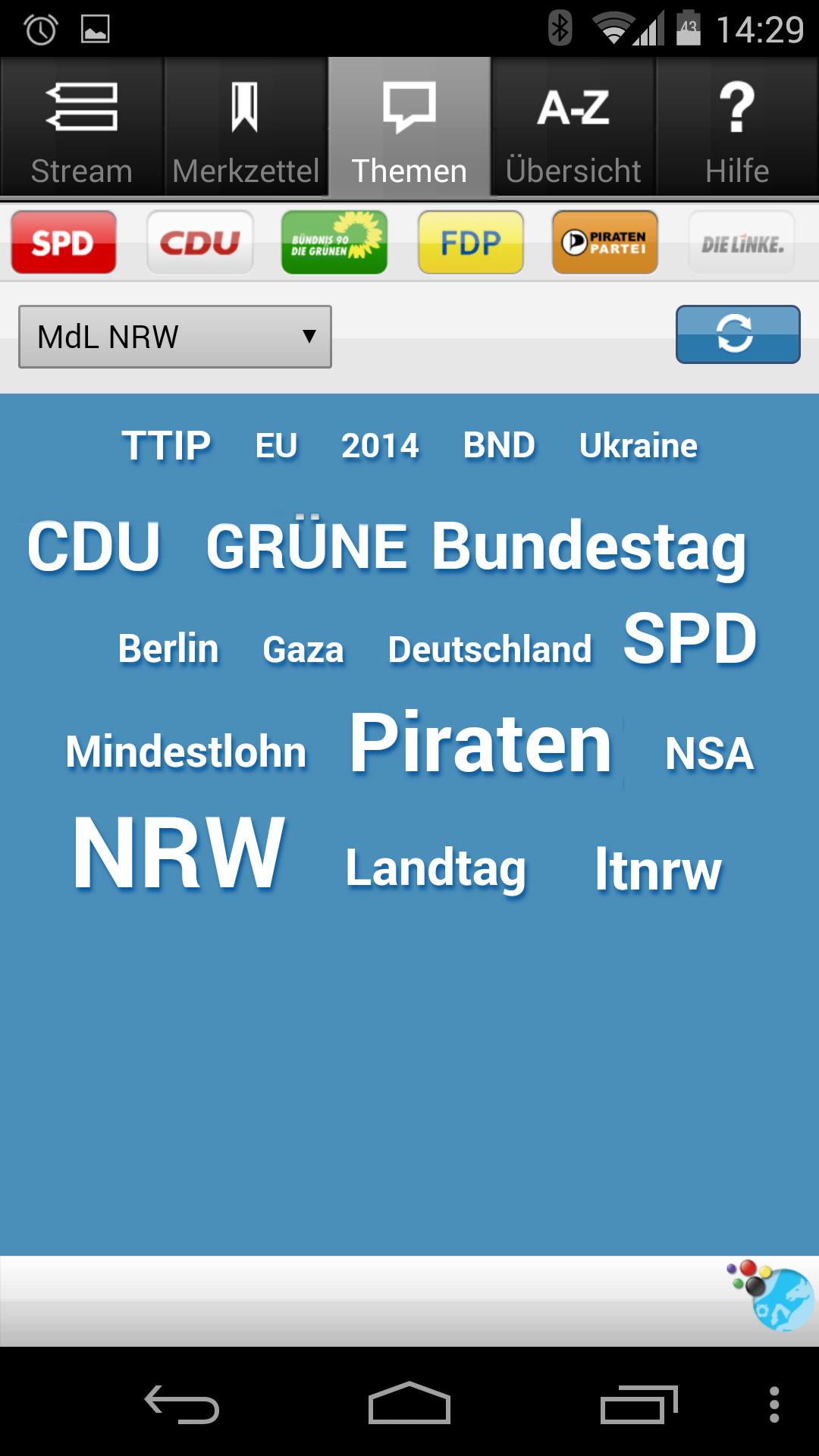Open the MdL NRW dropdown
Image resolution: width=819 pixels, height=1456 pixels.
[174, 336]
